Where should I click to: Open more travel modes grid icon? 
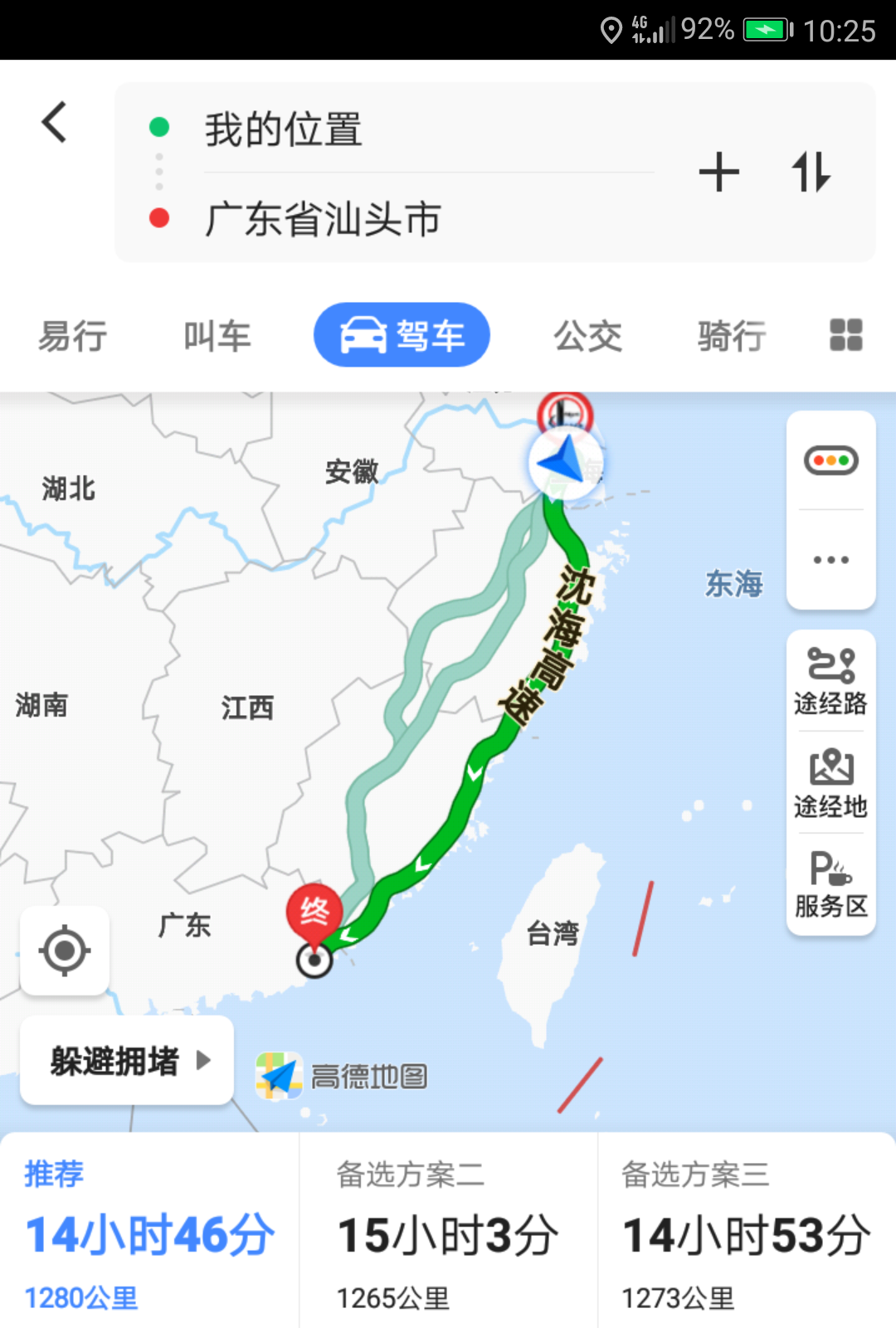[845, 335]
